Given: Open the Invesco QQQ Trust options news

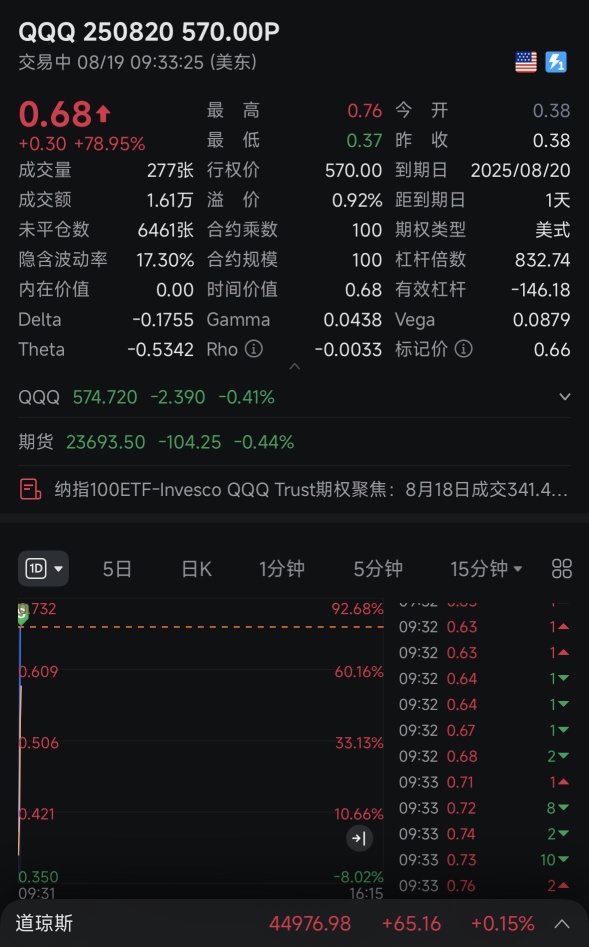Looking at the screenshot, I should (294, 489).
